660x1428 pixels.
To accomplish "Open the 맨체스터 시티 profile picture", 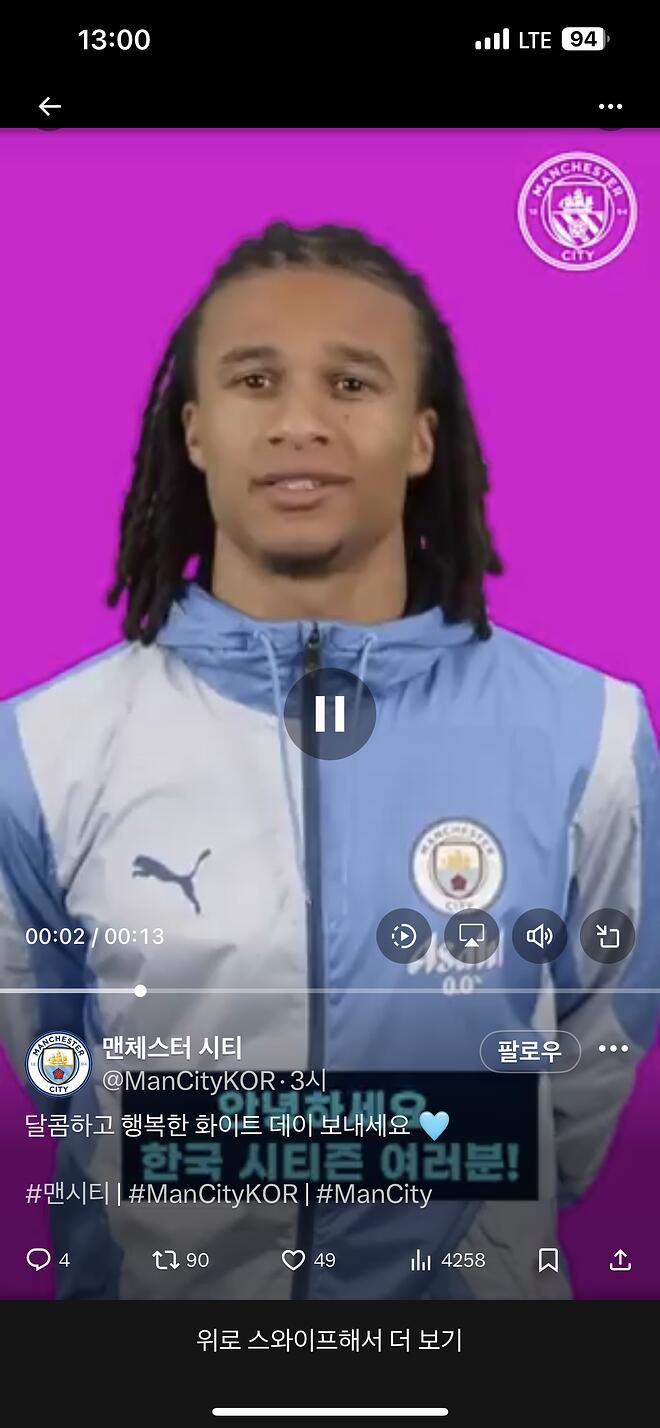I will 58,1063.
